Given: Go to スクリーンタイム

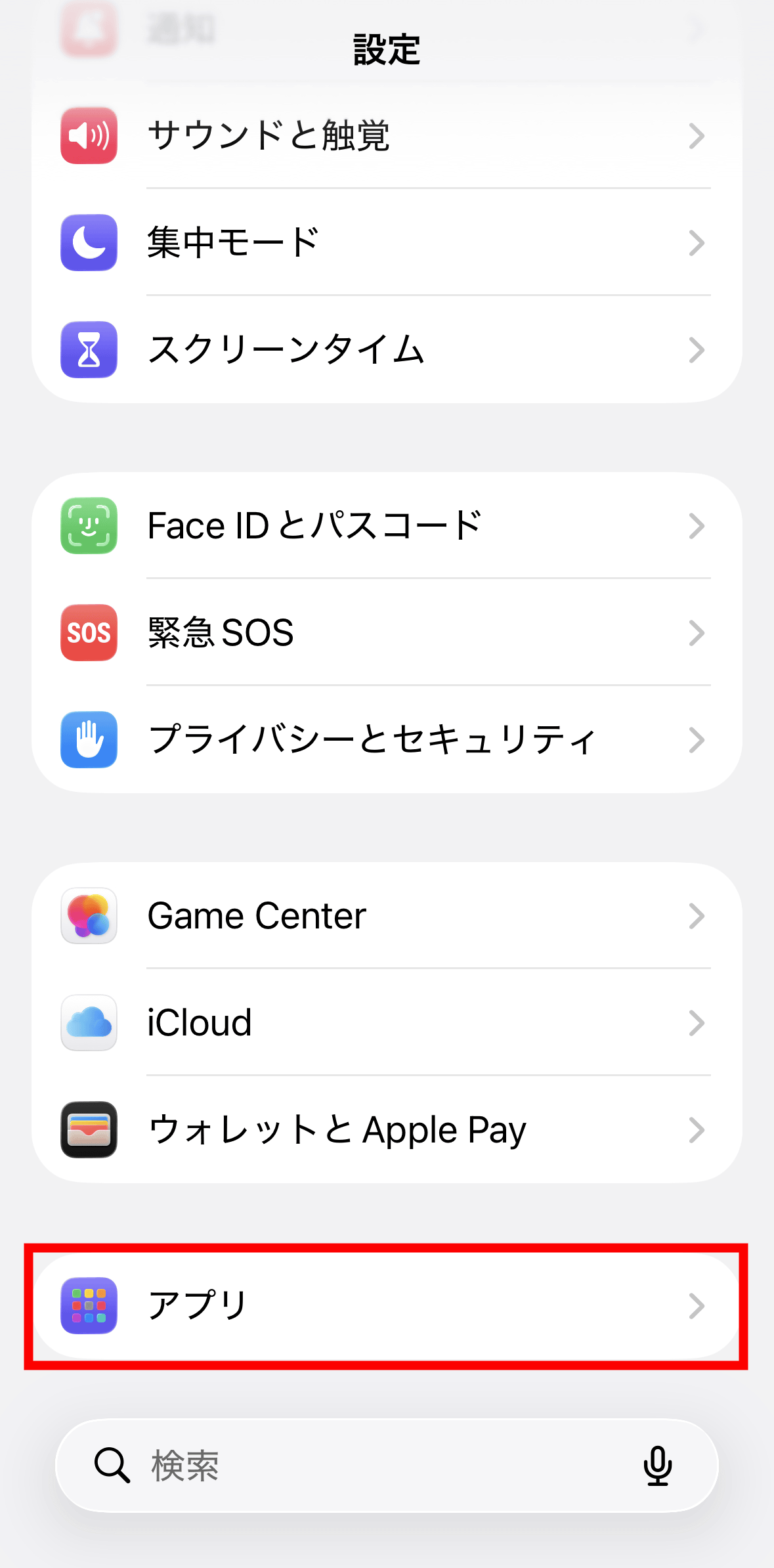Looking at the screenshot, I should 387,350.
